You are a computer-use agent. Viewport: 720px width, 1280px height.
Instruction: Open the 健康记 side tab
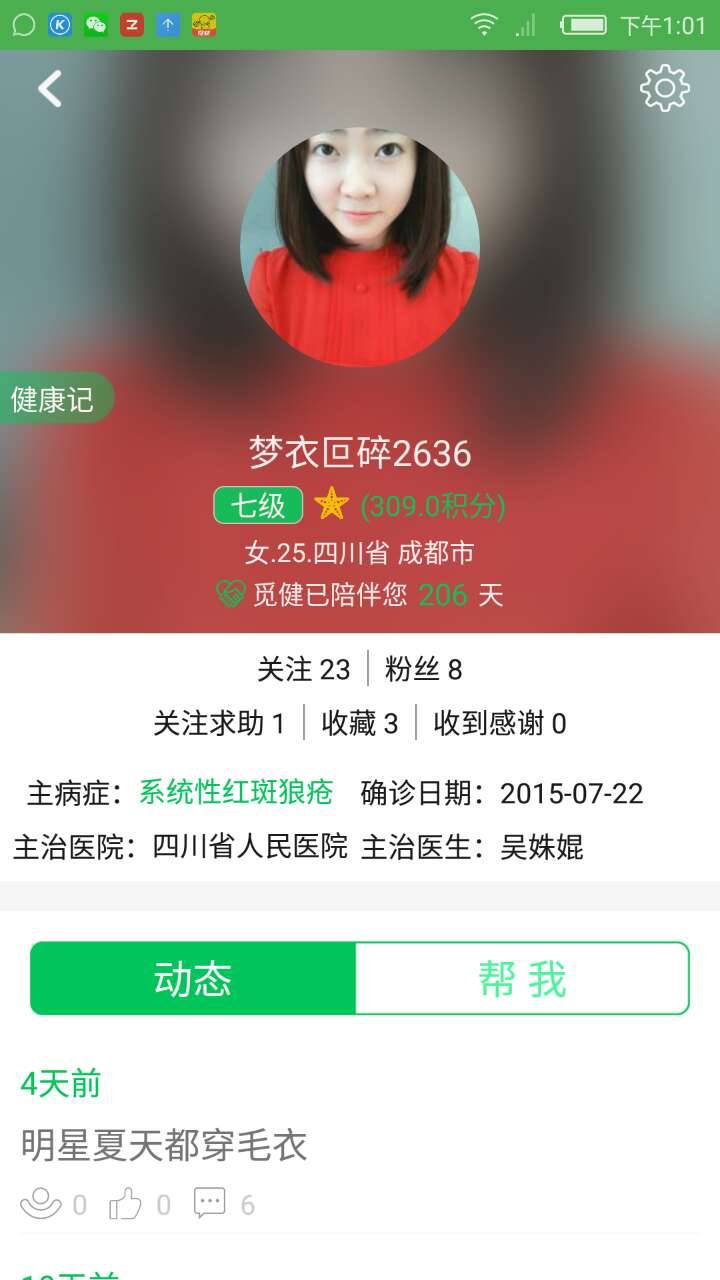click(54, 399)
